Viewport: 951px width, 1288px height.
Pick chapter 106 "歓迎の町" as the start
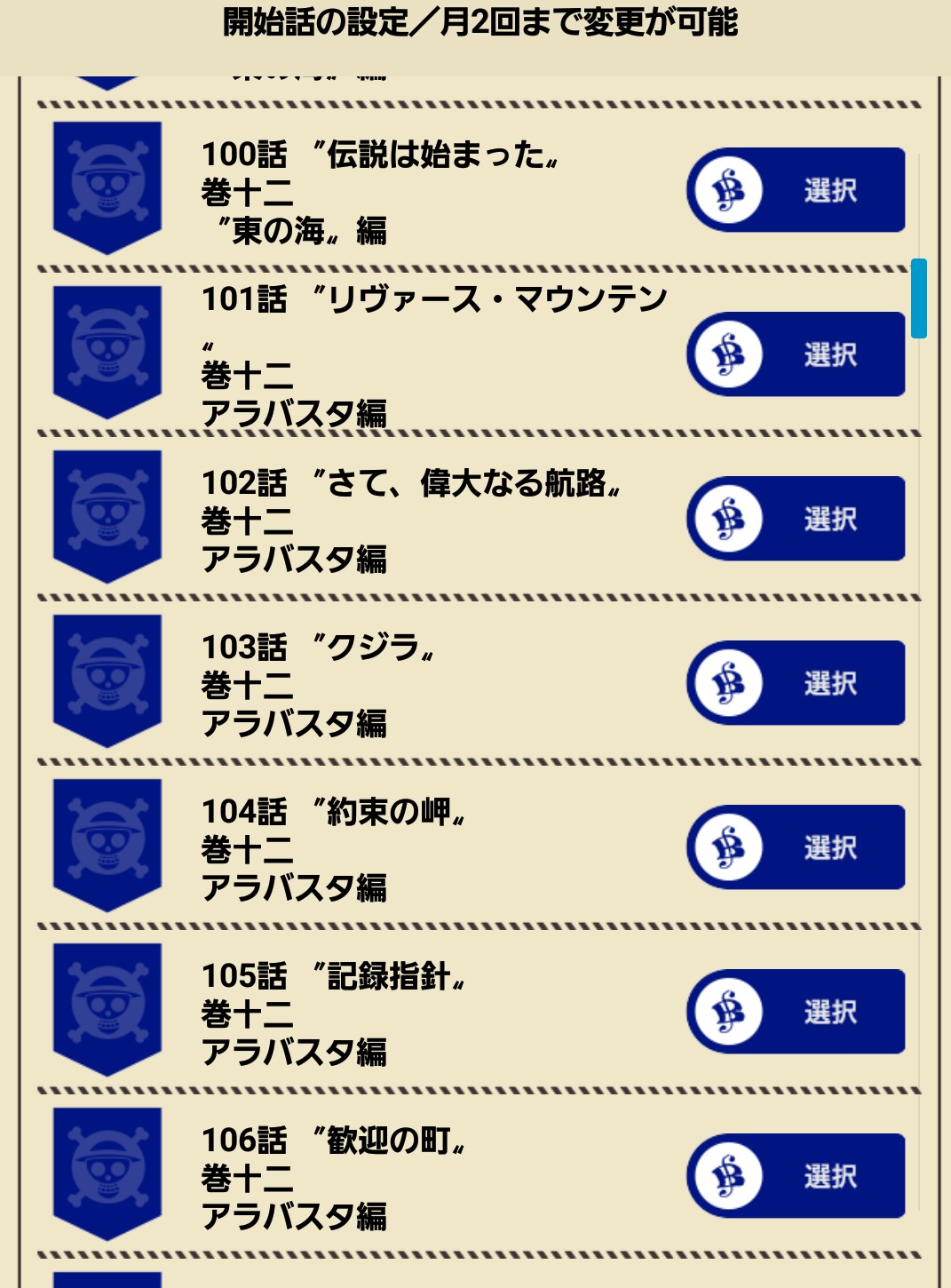click(796, 1176)
